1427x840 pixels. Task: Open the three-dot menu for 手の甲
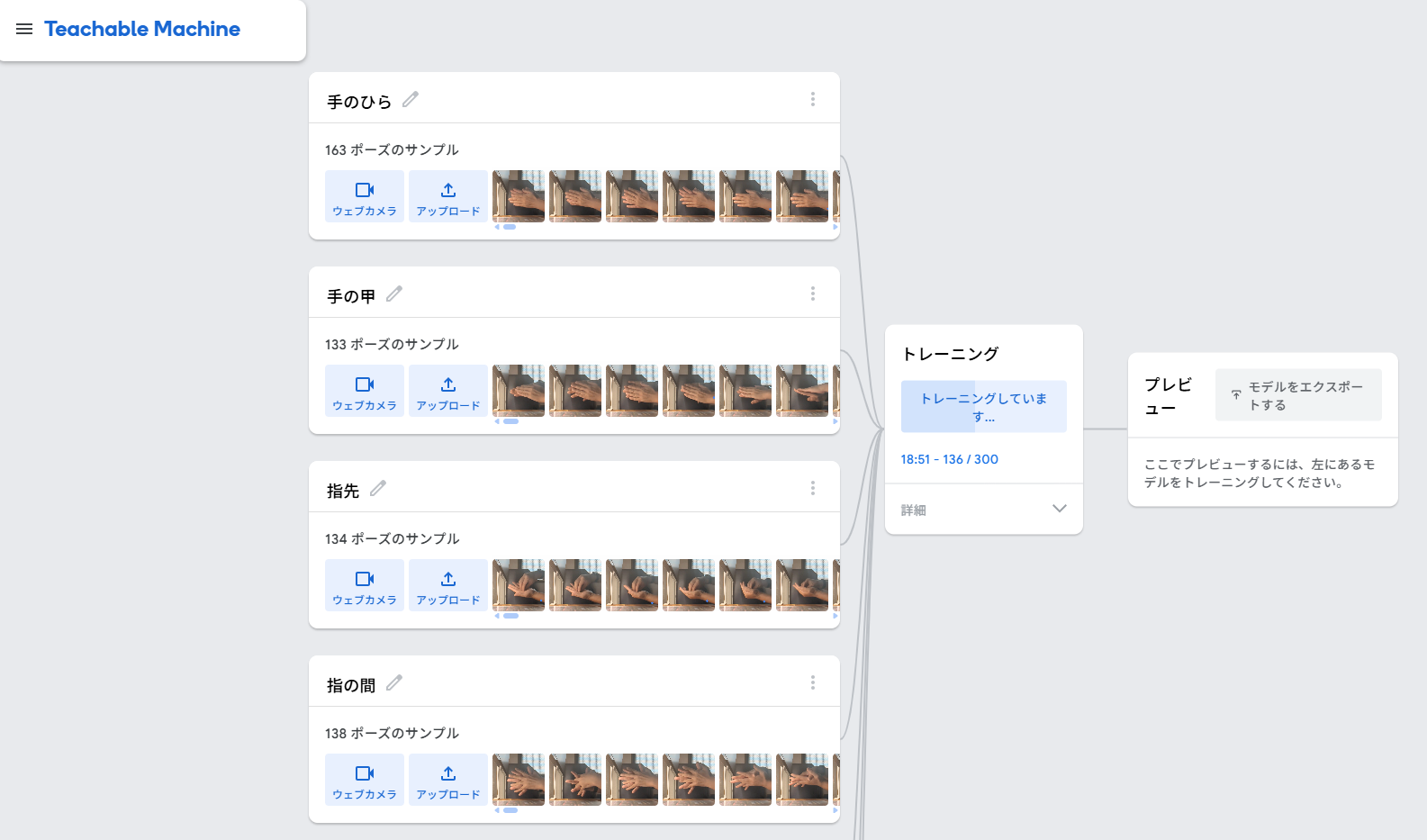pyautogui.click(x=812, y=294)
